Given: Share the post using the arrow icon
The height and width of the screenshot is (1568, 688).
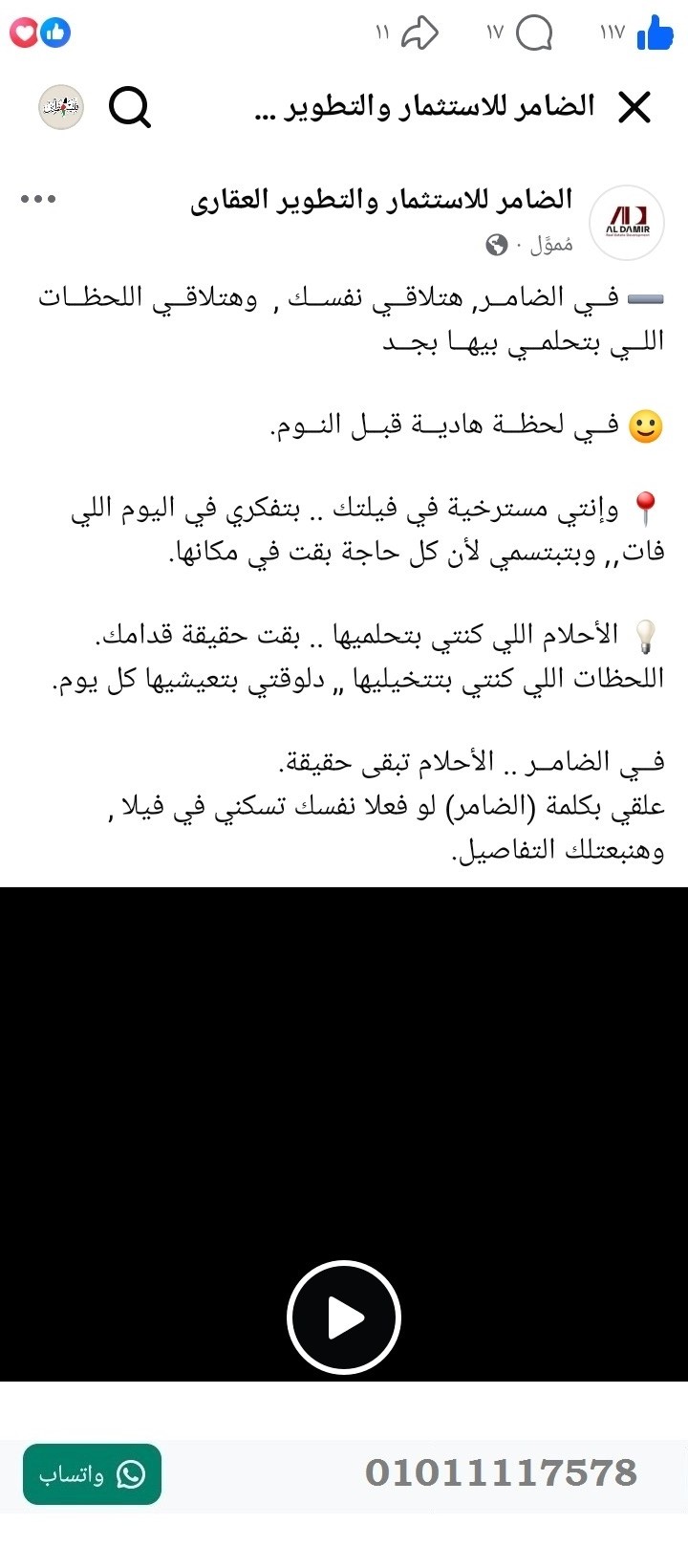Looking at the screenshot, I should [x=420, y=32].
